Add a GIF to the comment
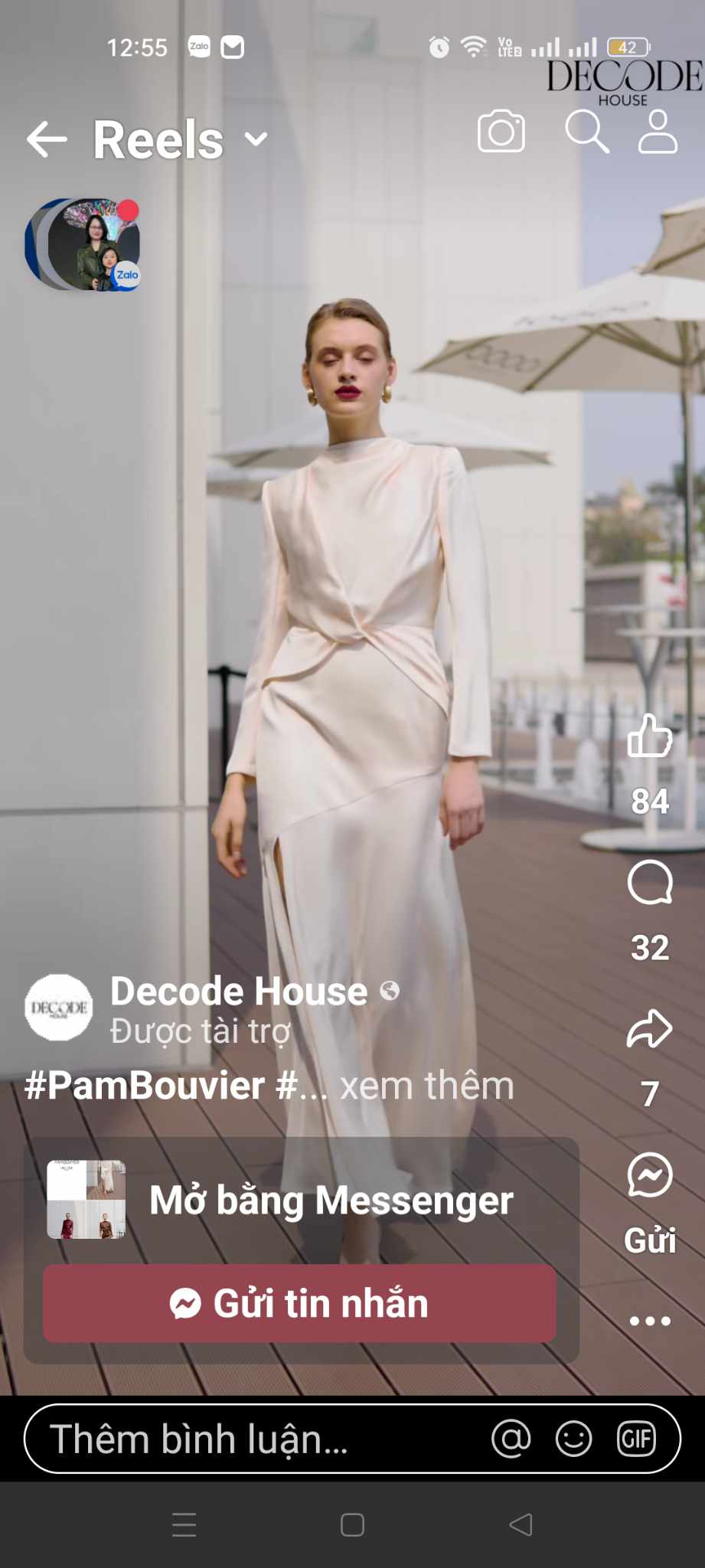The image size is (705, 1568). [x=636, y=1439]
